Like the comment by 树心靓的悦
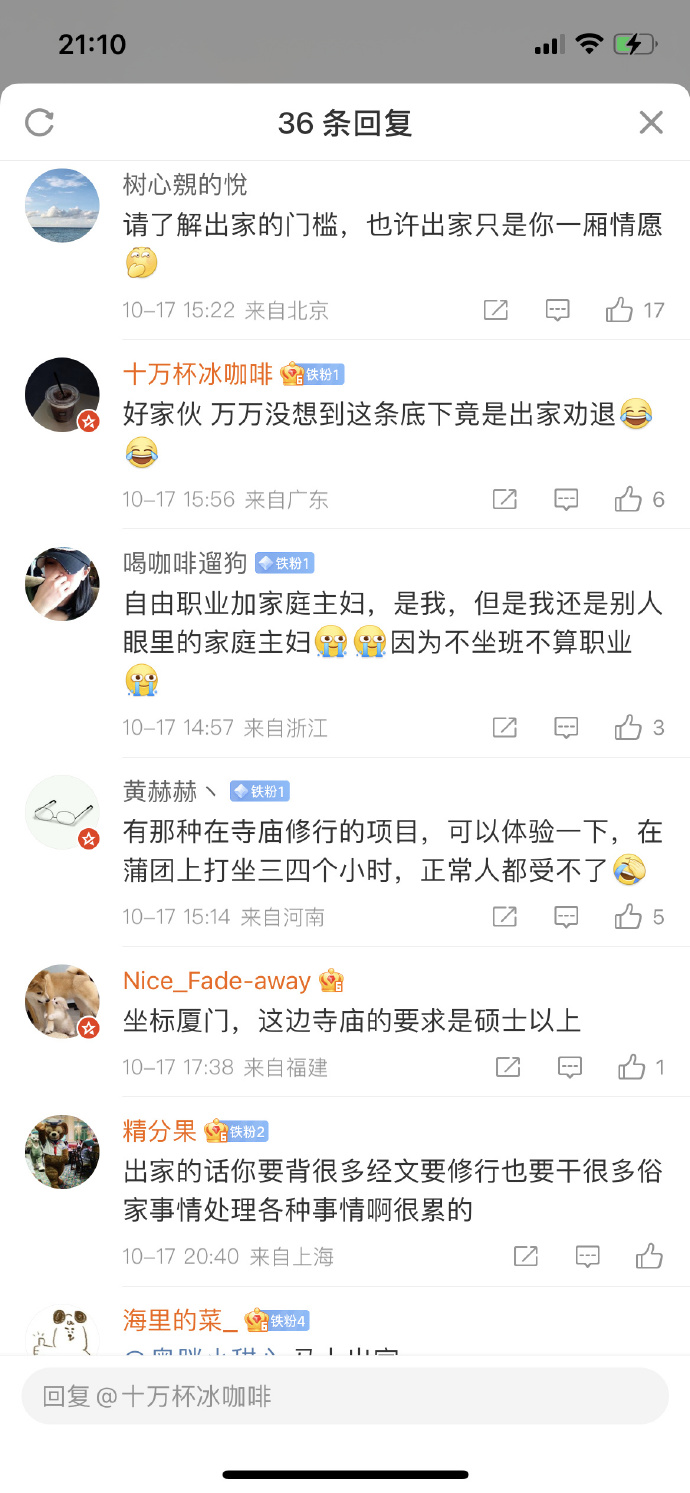Image resolution: width=690 pixels, height=1493 pixels. click(619, 310)
